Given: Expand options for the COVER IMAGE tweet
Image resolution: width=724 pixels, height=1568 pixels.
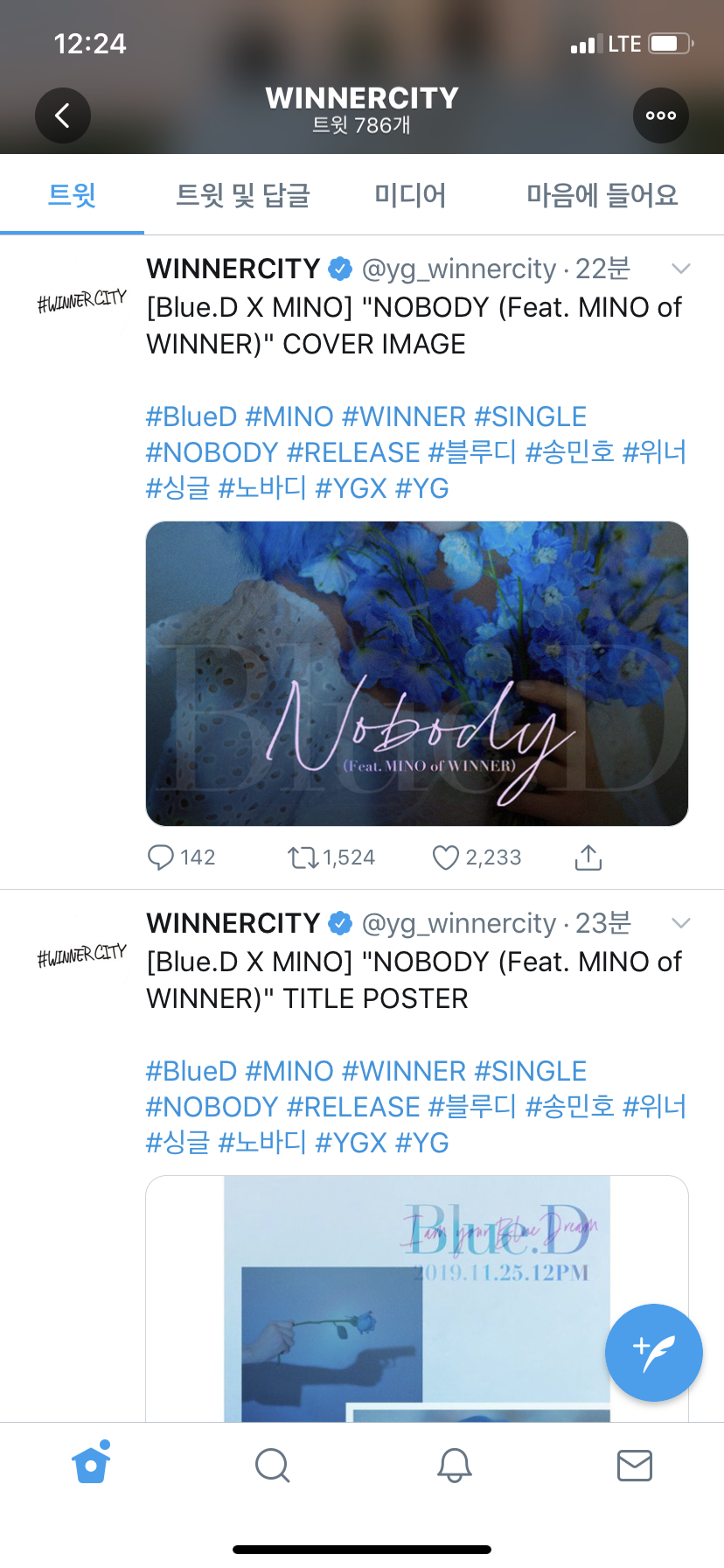Looking at the screenshot, I should click(680, 269).
